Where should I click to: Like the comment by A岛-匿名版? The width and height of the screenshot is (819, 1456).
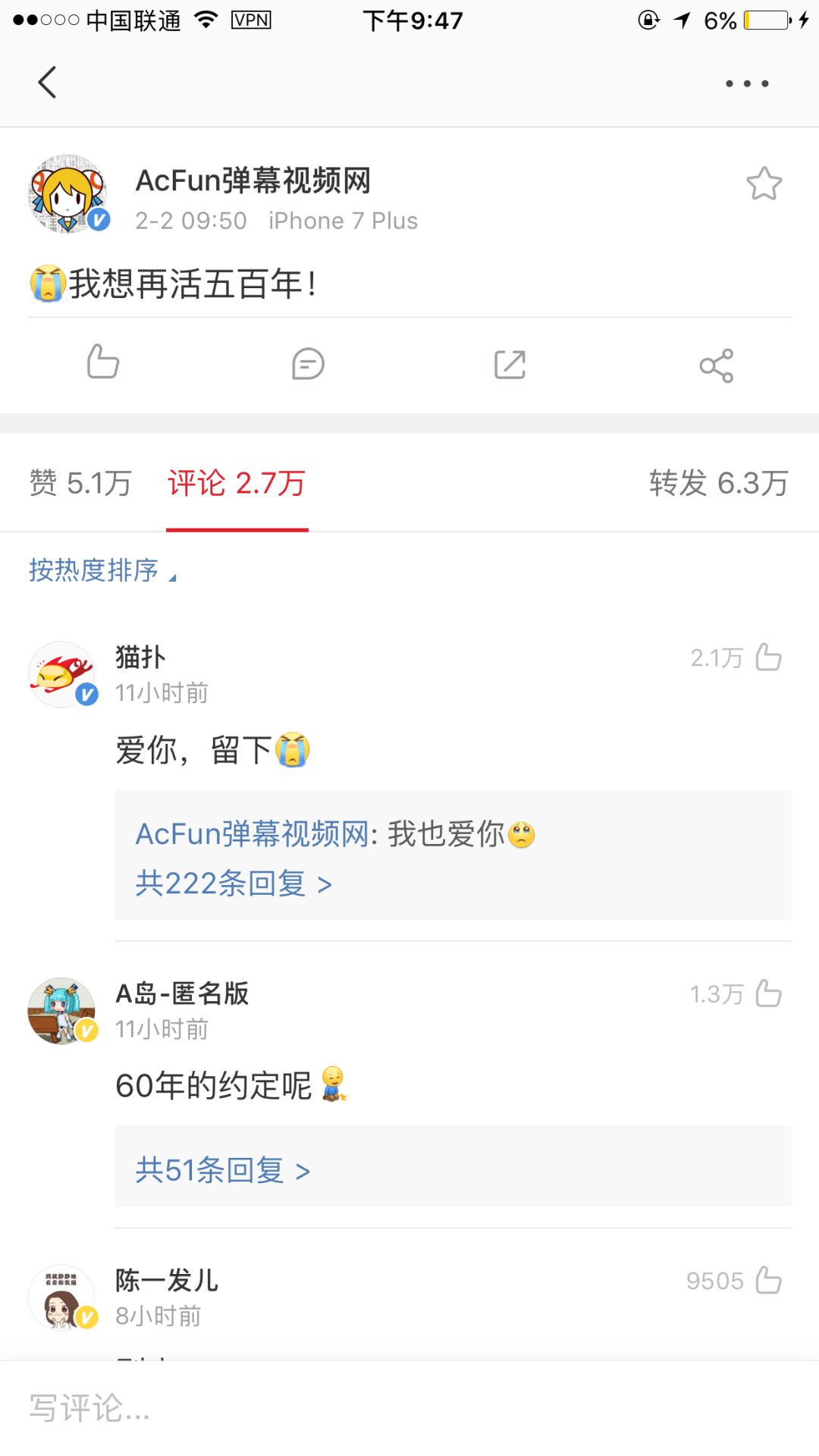point(768,993)
